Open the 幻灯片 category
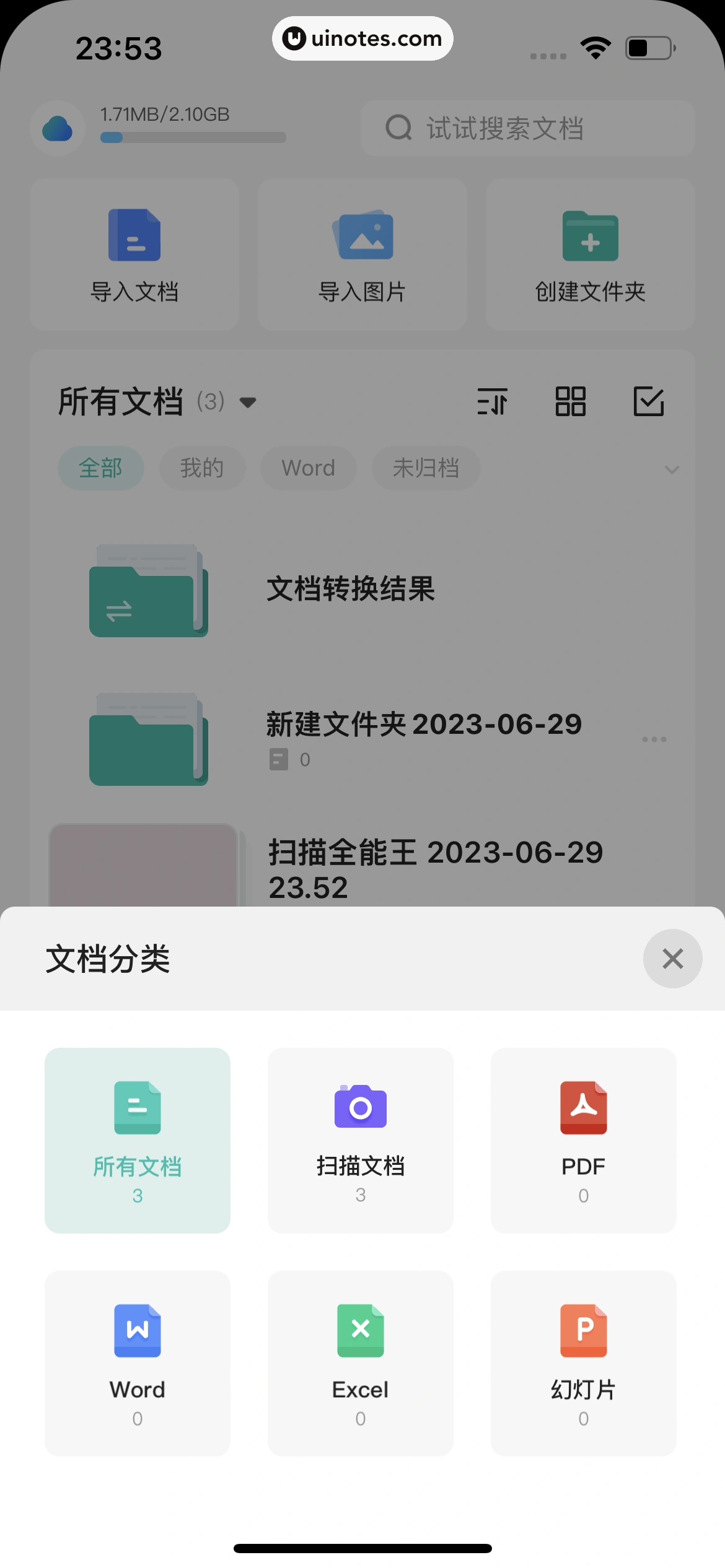Image resolution: width=725 pixels, height=1568 pixels. [x=583, y=1363]
